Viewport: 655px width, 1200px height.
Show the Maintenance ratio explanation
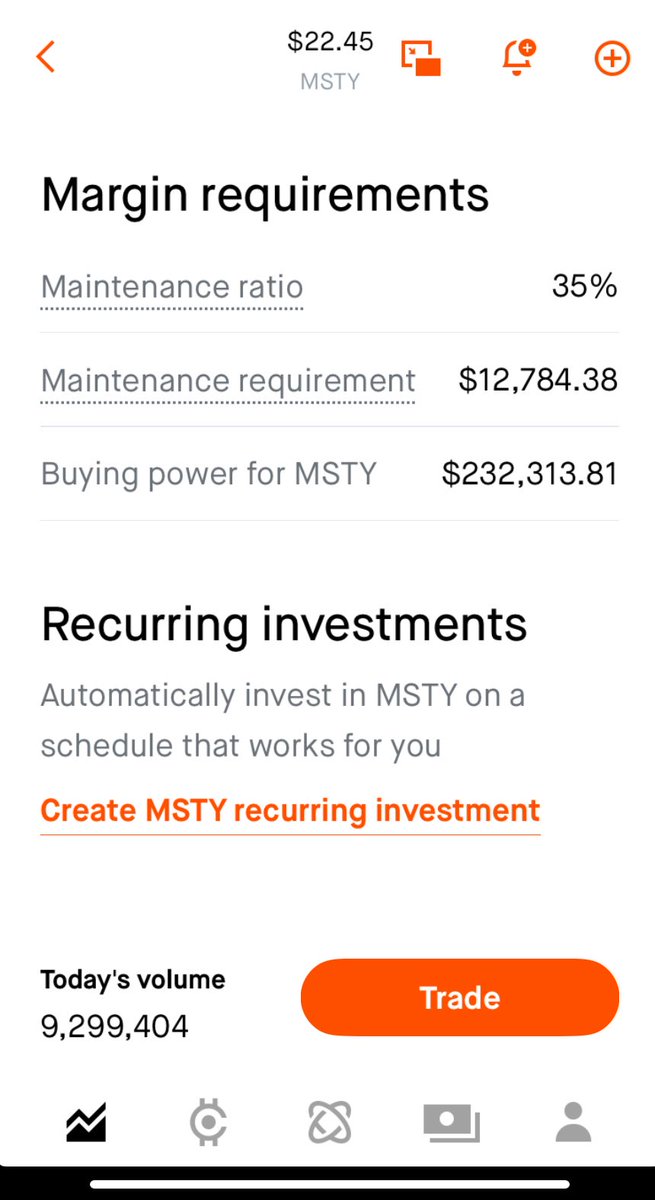pos(172,288)
